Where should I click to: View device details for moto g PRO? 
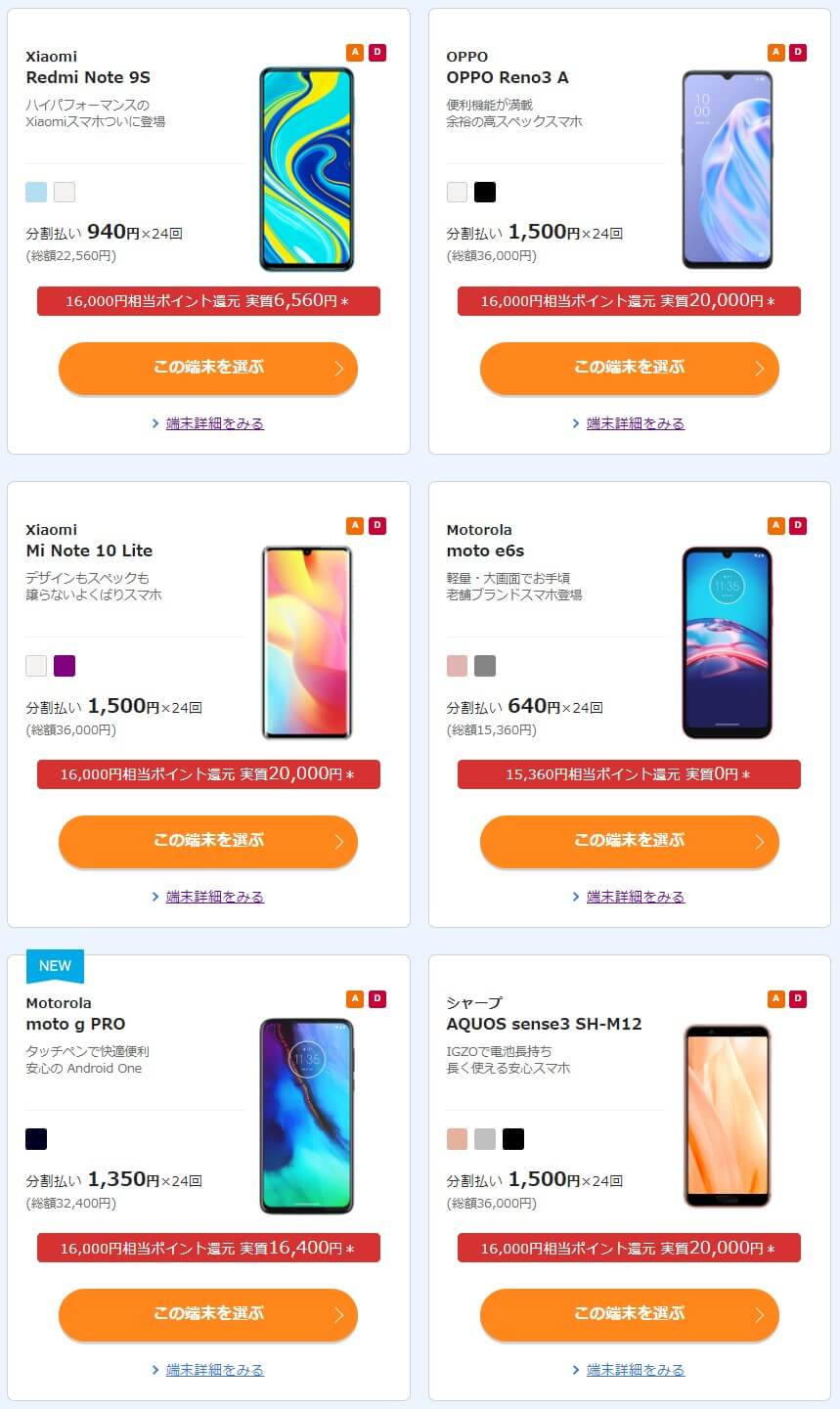pyautogui.click(x=214, y=1370)
